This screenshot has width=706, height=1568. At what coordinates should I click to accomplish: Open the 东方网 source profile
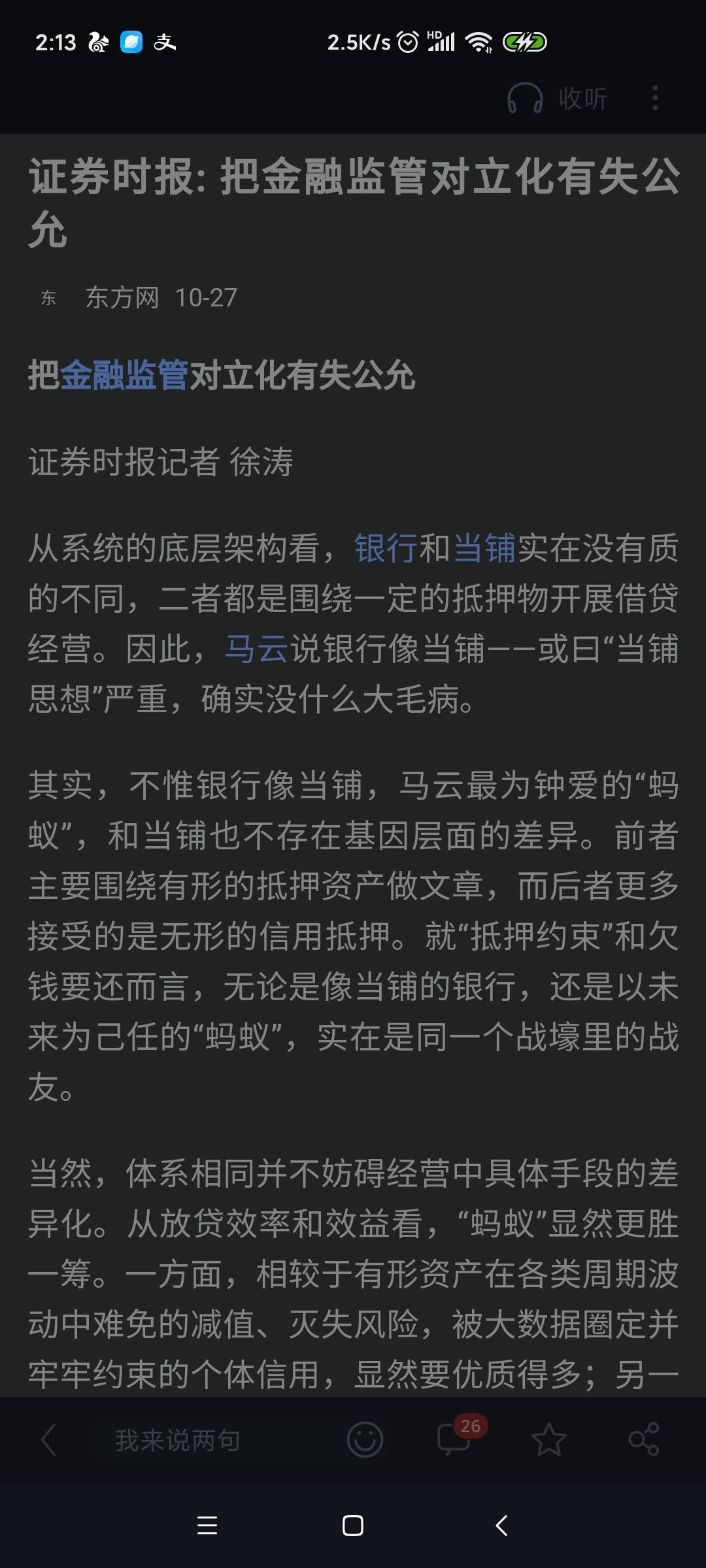point(122,298)
